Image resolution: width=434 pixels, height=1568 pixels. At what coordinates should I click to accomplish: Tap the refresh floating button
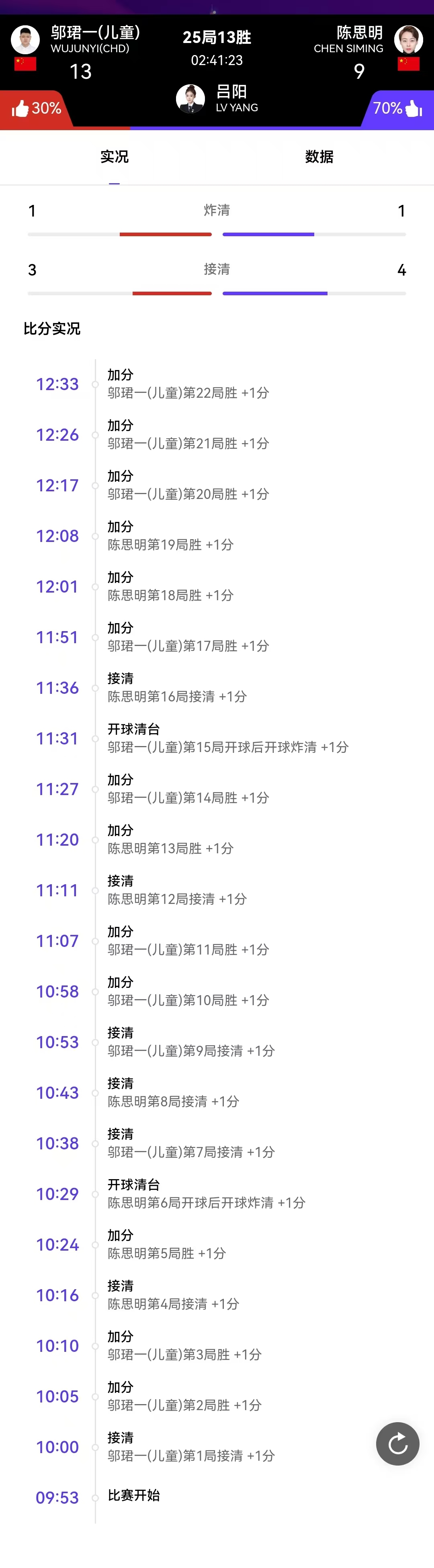point(397,1443)
